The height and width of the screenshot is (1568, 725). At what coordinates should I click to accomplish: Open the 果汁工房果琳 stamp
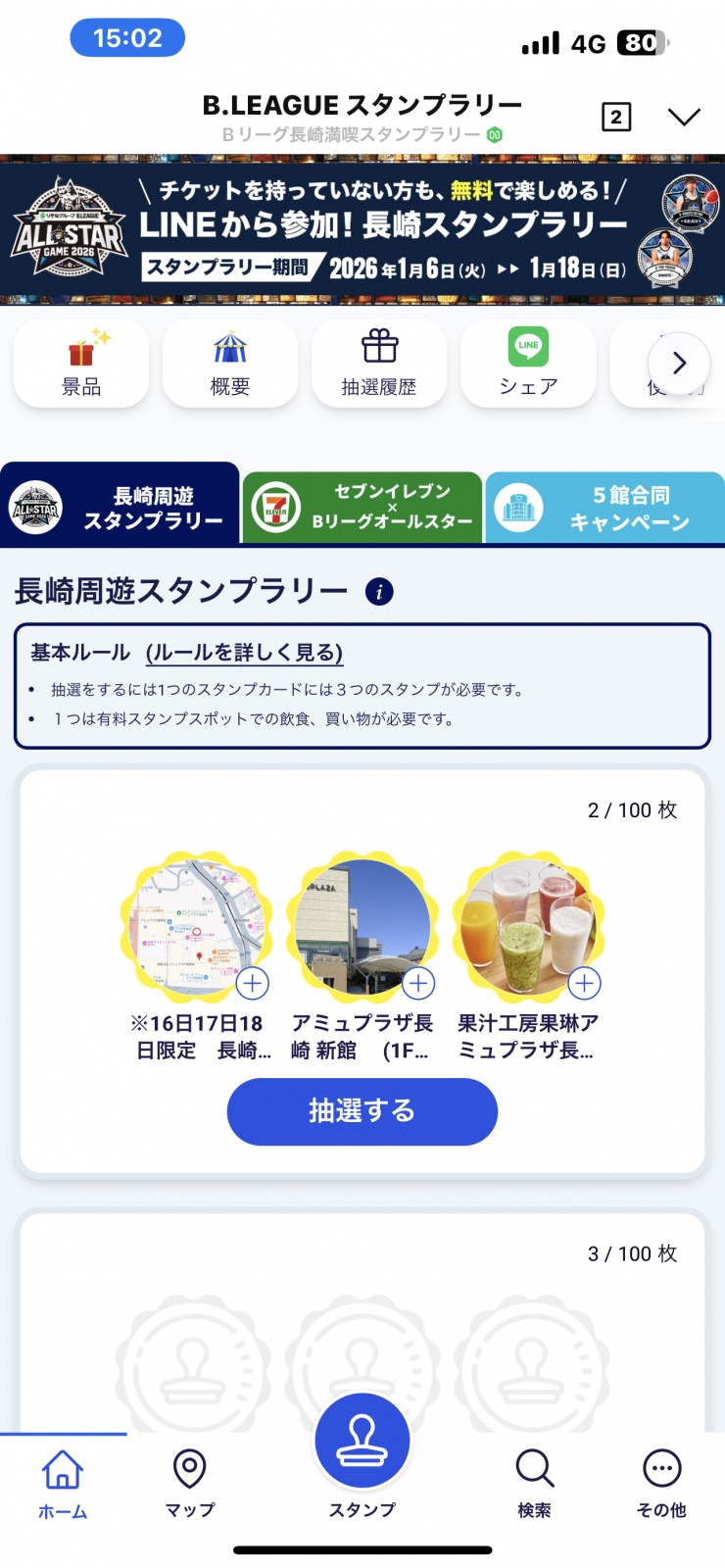pos(529,928)
